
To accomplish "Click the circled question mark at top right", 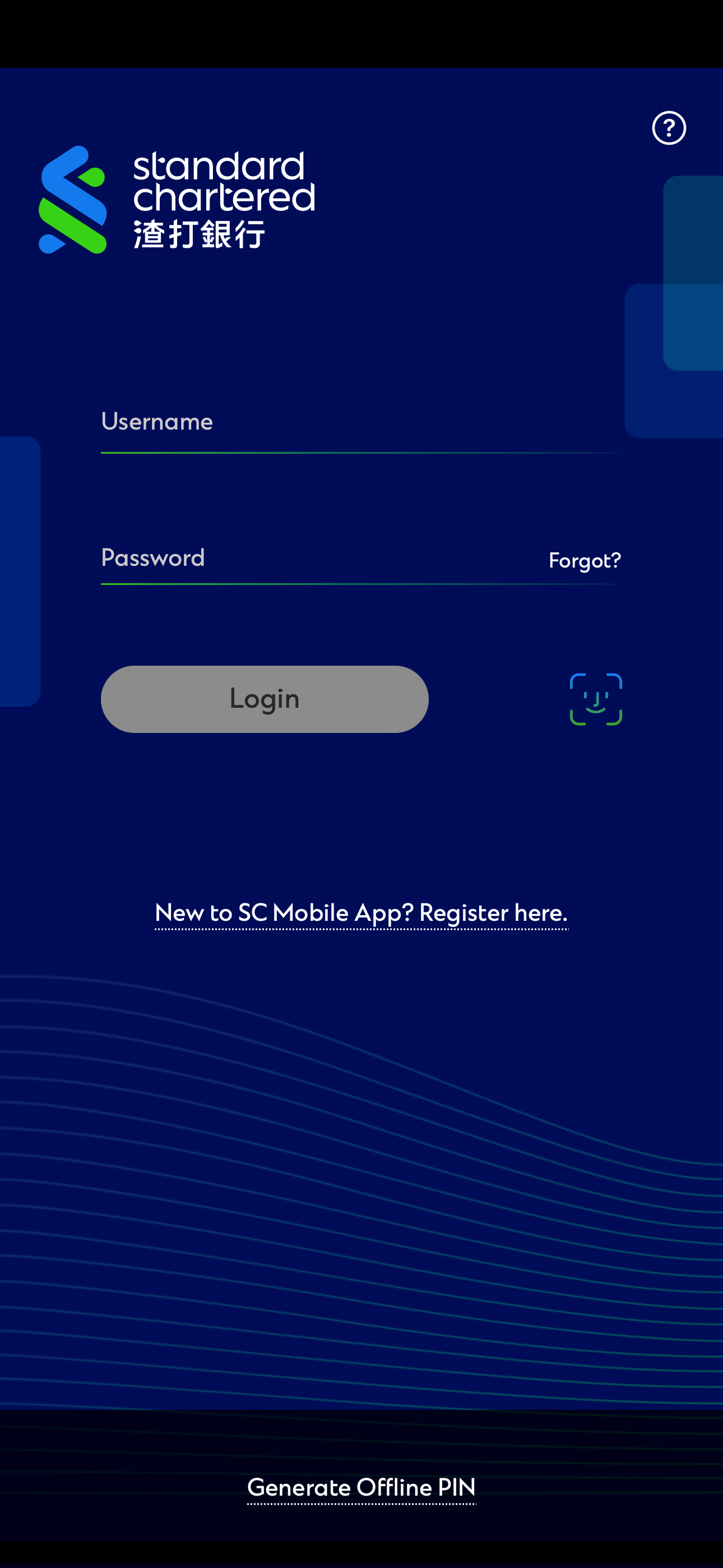I will click(x=669, y=128).
